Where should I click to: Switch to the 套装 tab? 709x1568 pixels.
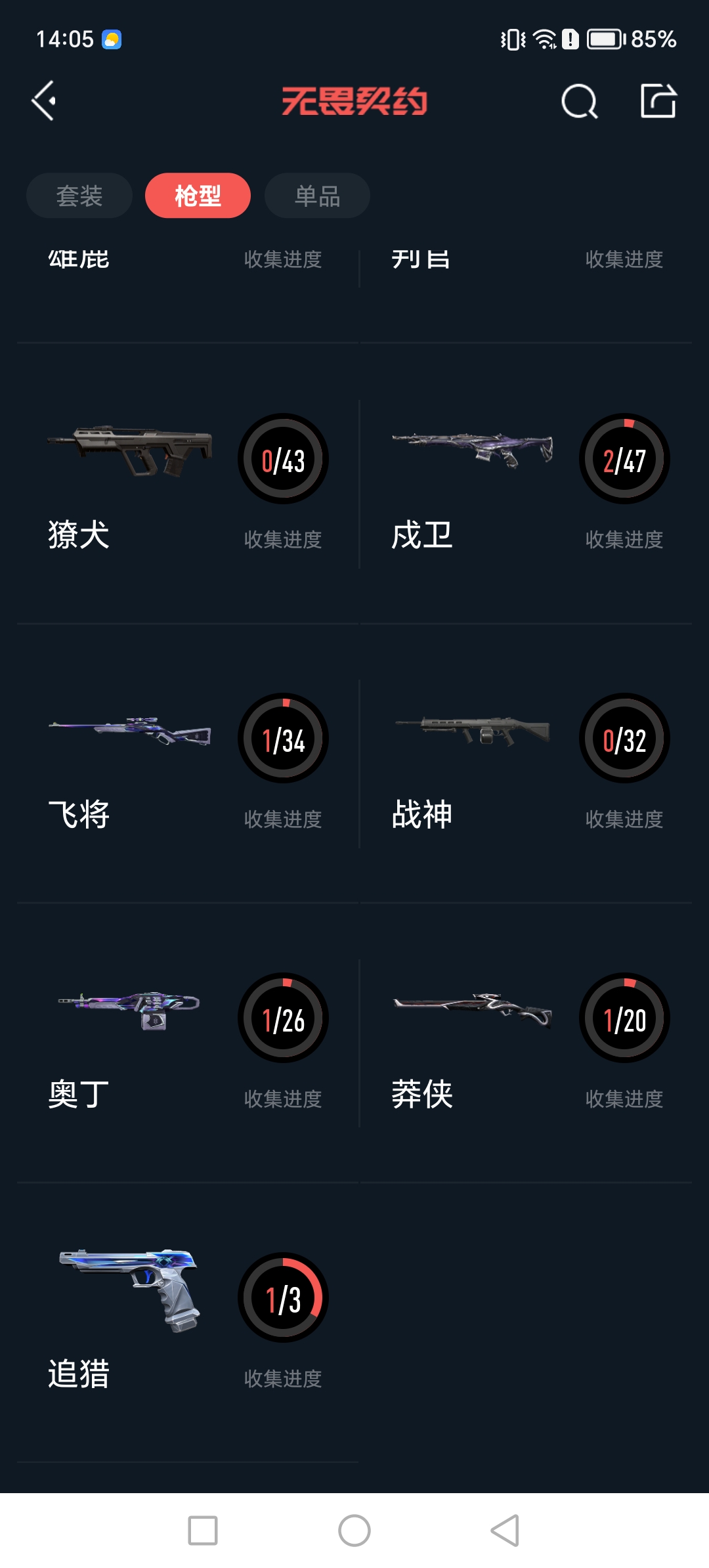[79, 195]
